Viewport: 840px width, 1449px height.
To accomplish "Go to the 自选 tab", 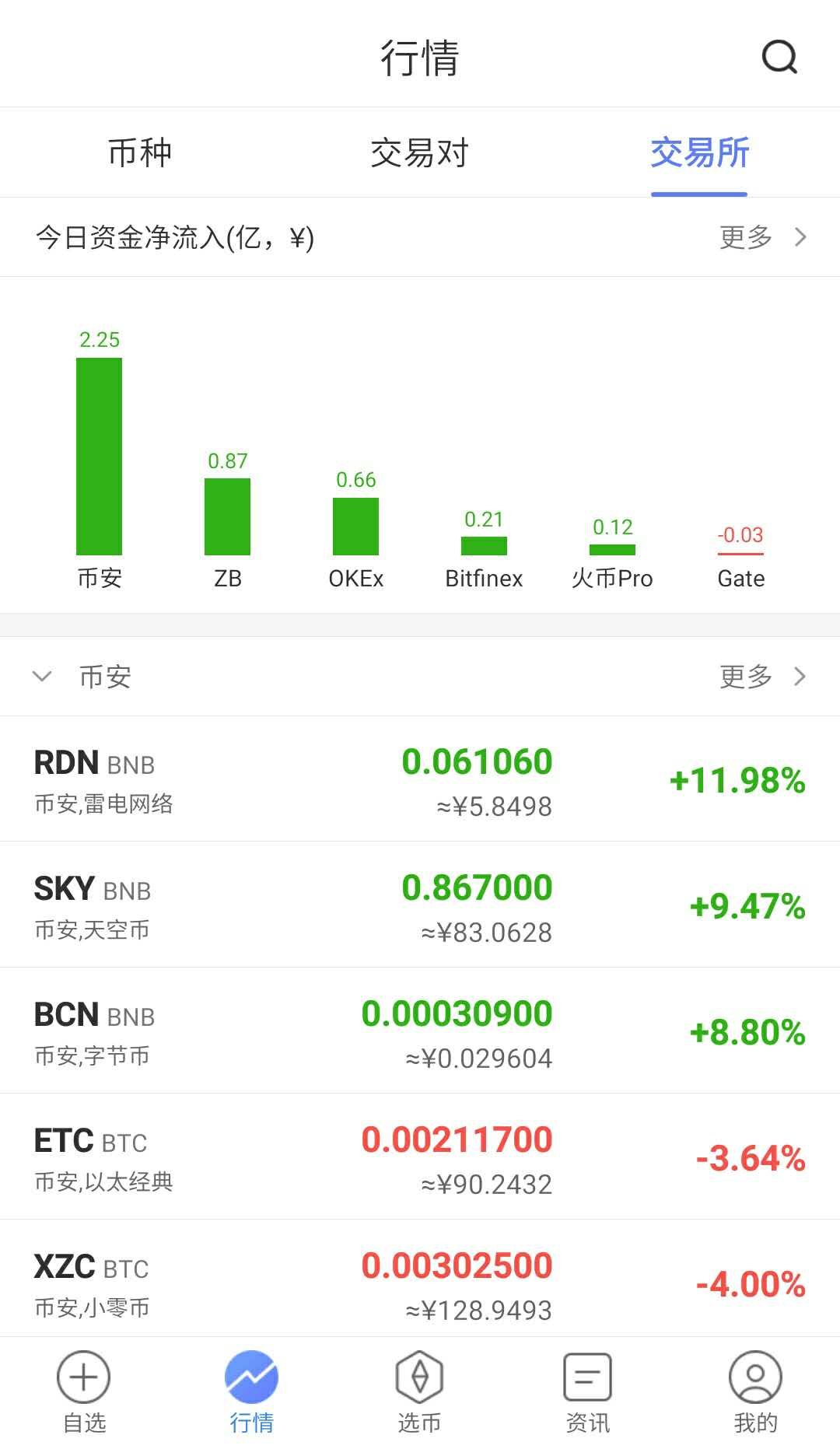I will [x=84, y=1392].
